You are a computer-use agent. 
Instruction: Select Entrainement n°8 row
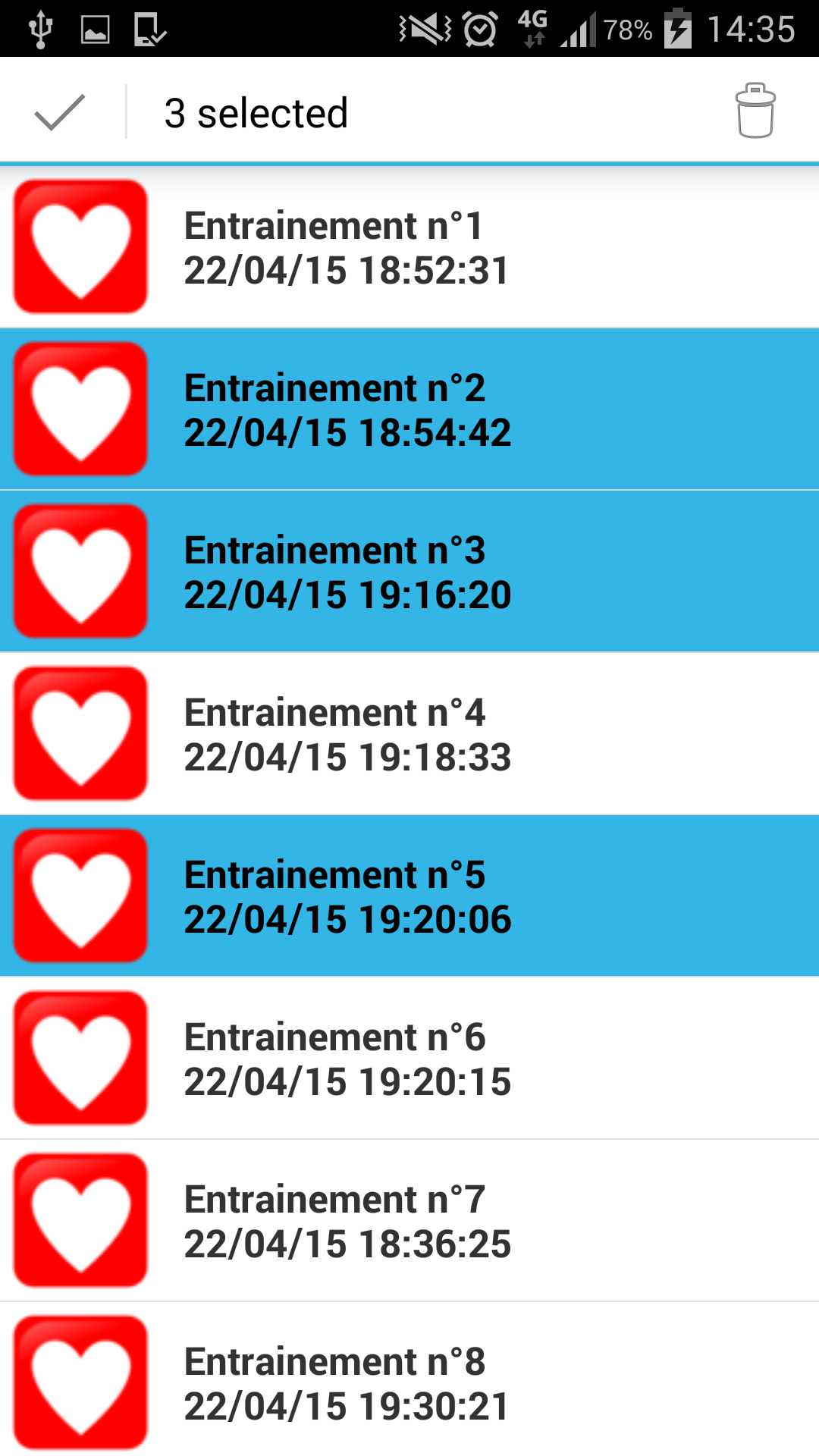(x=409, y=1382)
